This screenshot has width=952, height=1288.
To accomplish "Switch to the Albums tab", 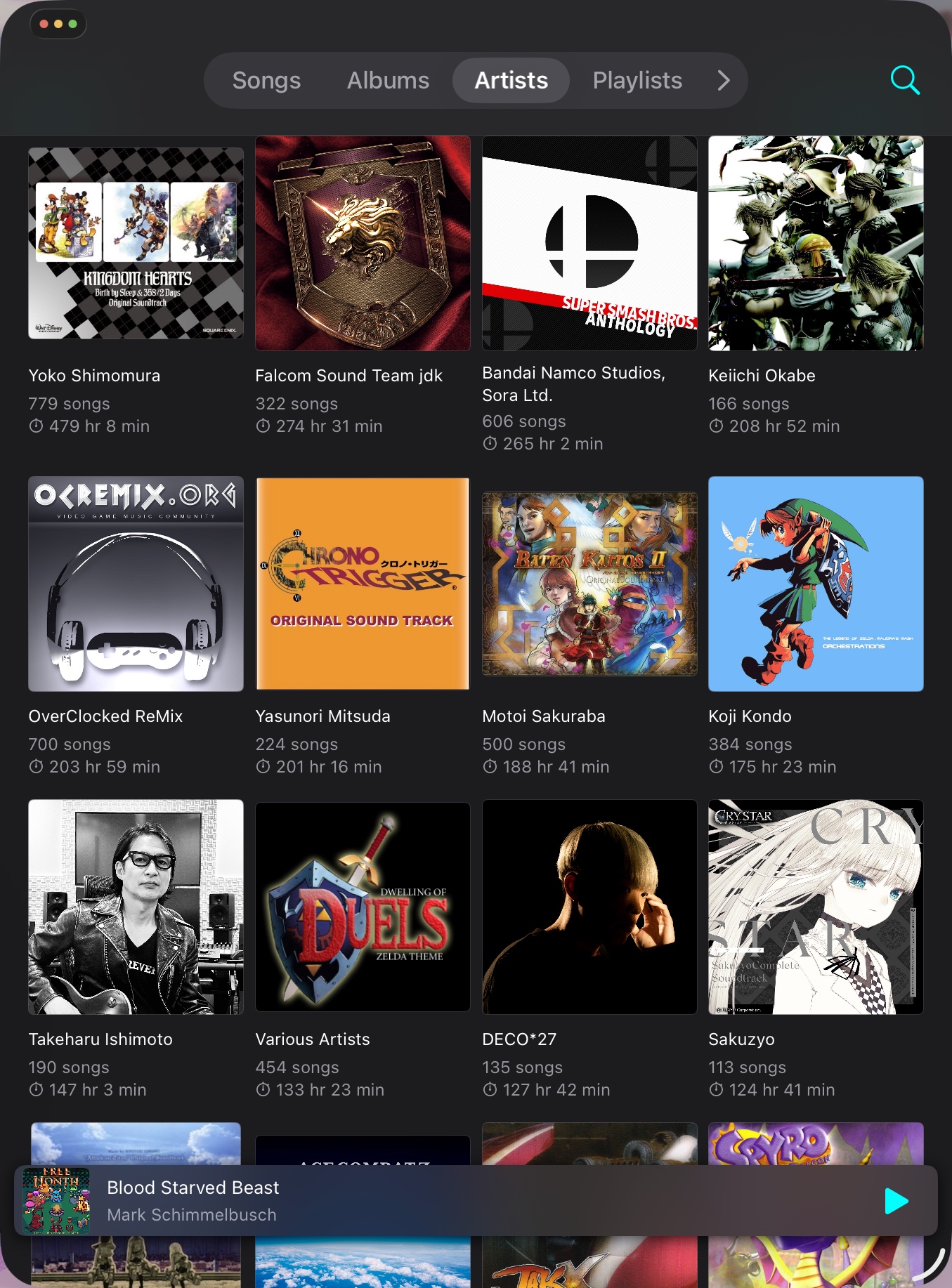I will (x=388, y=80).
